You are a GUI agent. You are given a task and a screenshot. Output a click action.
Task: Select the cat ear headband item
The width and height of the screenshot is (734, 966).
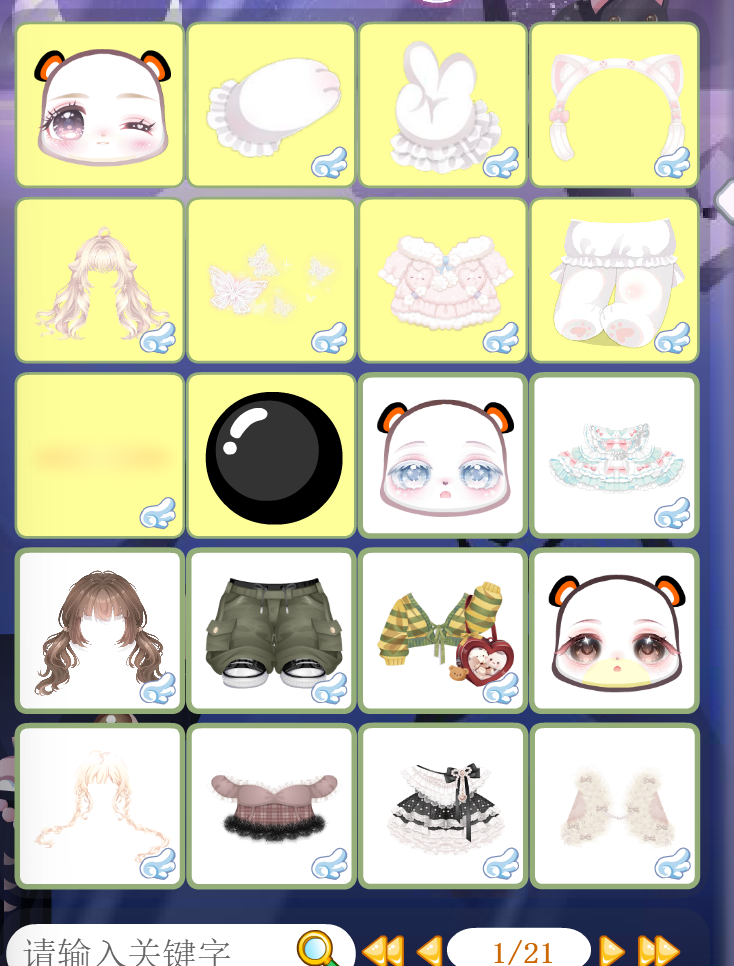click(614, 105)
